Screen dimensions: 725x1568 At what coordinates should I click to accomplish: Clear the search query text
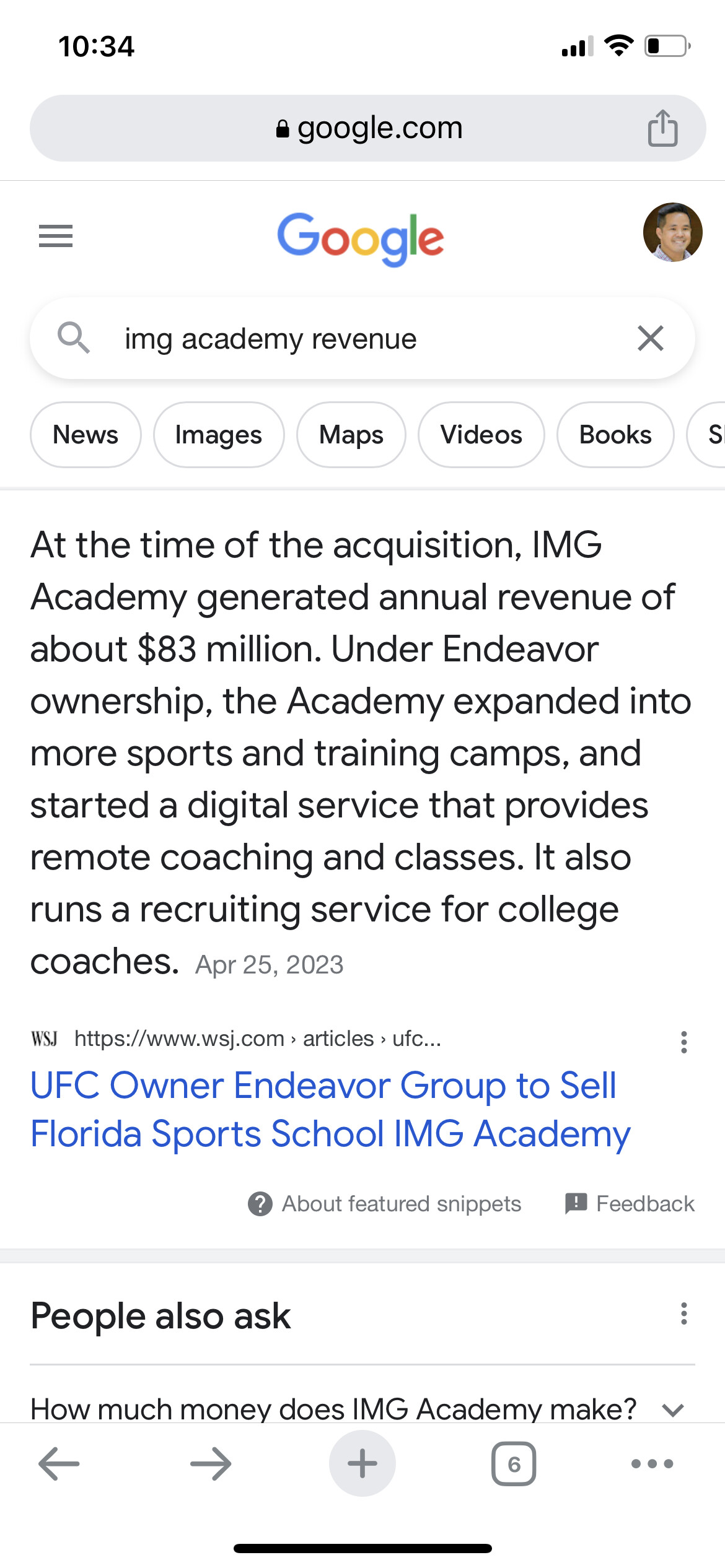click(x=650, y=338)
